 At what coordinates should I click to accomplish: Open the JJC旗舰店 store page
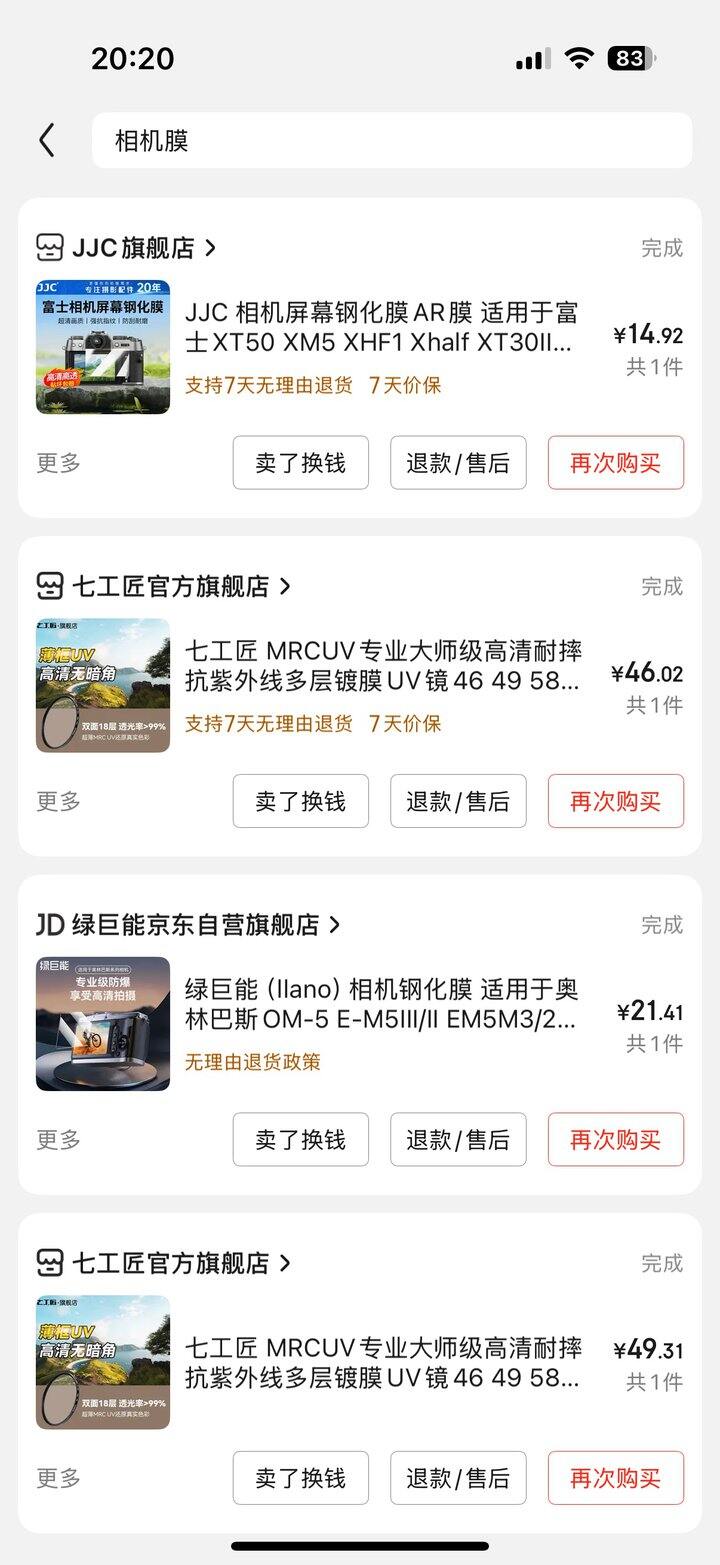[140, 247]
